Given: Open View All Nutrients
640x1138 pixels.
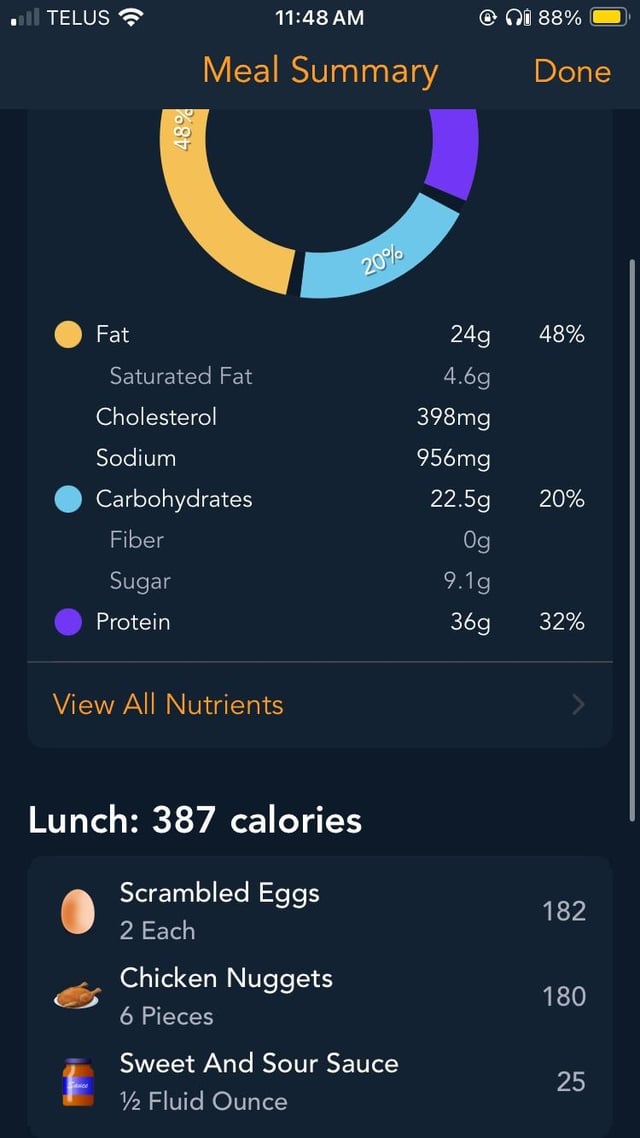Looking at the screenshot, I should pos(319,704).
